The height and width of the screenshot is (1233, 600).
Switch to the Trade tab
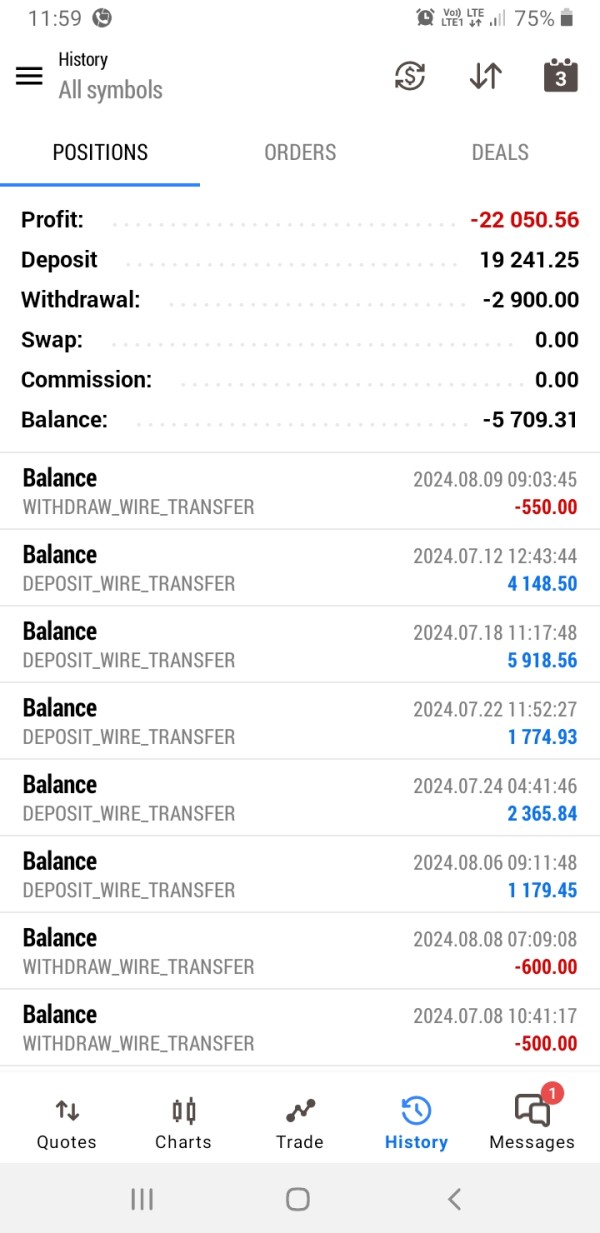pyautogui.click(x=300, y=1123)
